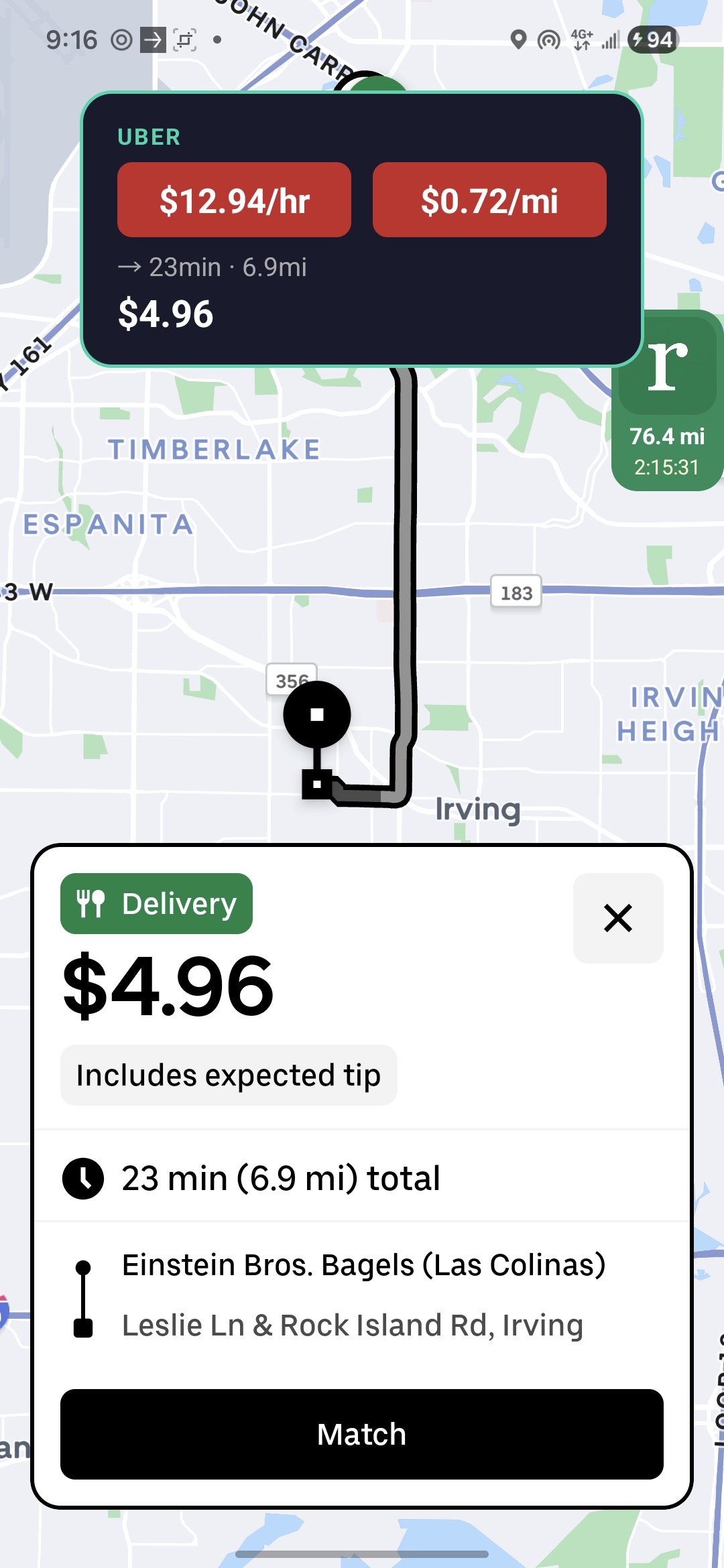Select the $0.72/mi rate badge
Screen dimensions: 724x1568
489,200
